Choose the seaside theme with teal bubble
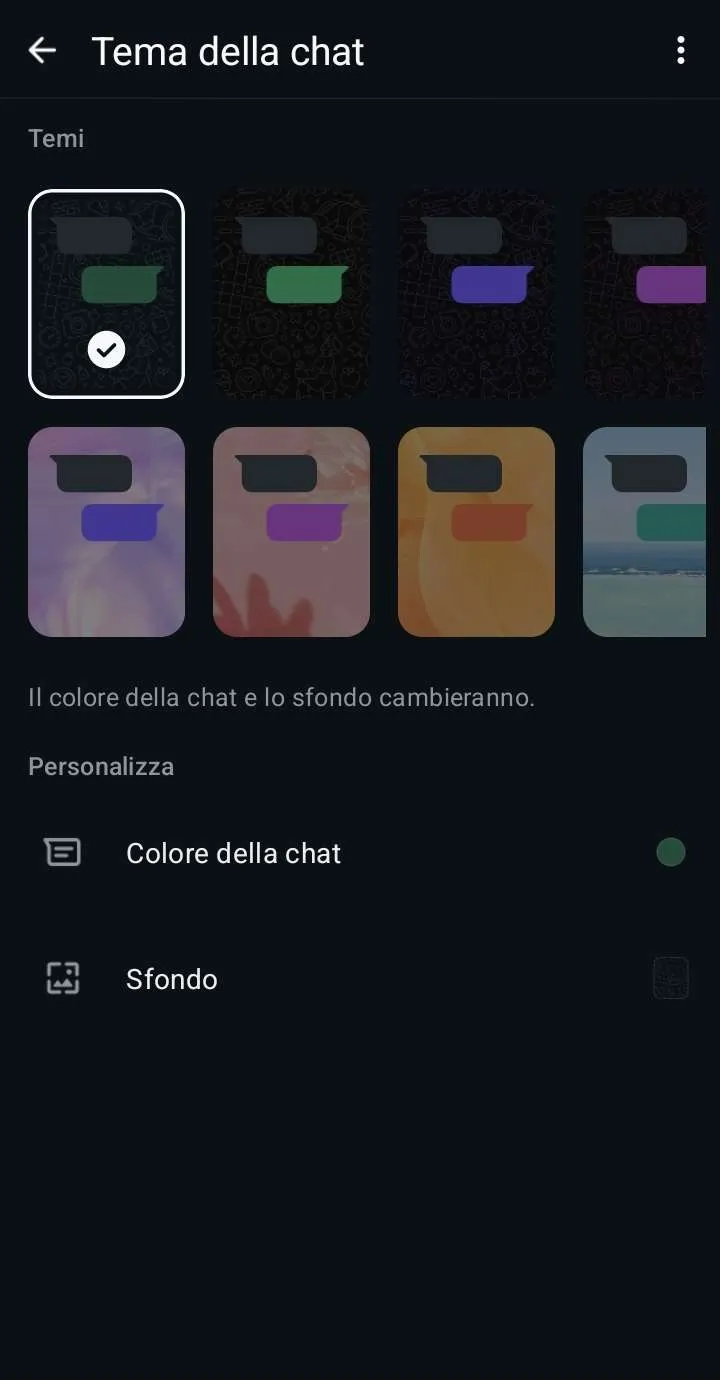The image size is (720, 1380). (646, 532)
